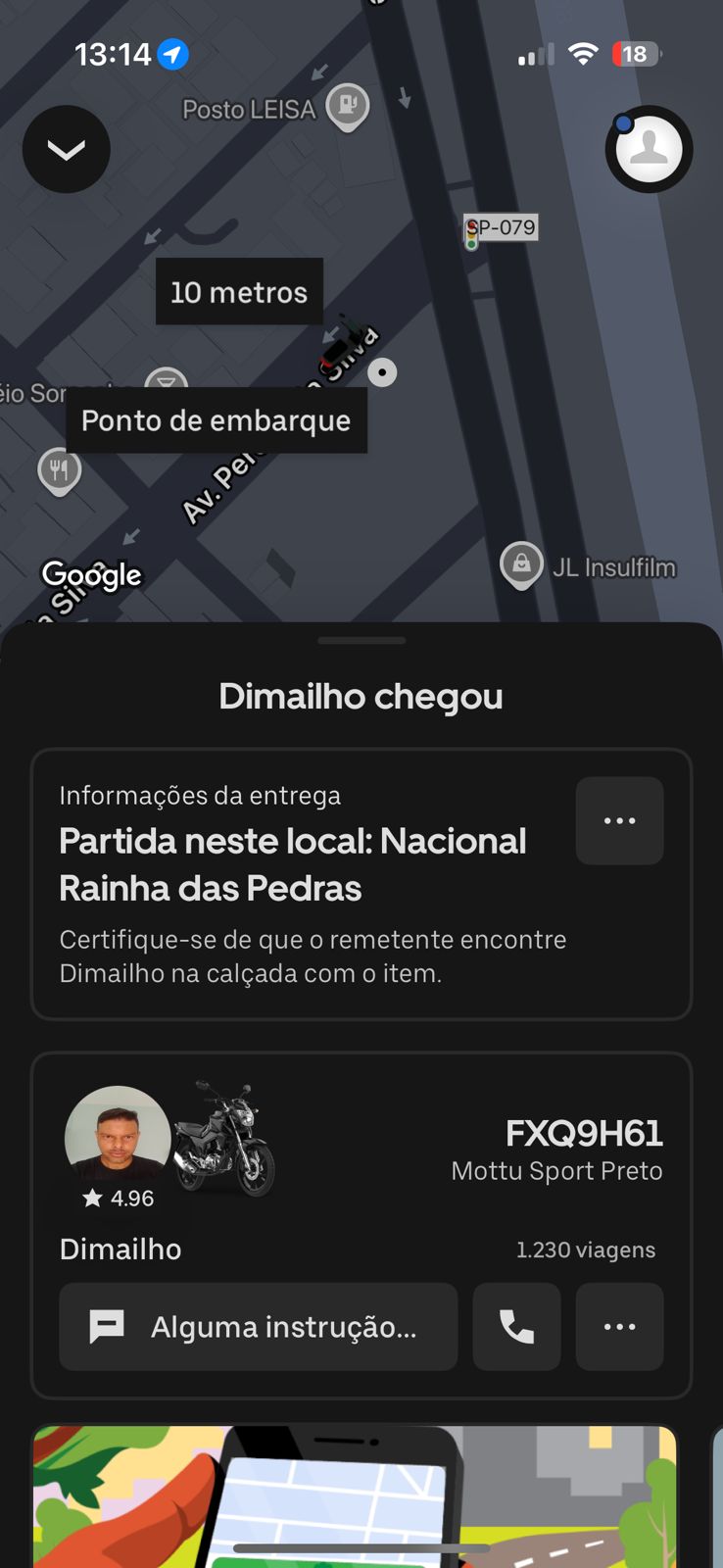Expand the bottom sheet grab handle
This screenshot has height=1568, width=723.
pyautogui.click(x=361, y=641)
